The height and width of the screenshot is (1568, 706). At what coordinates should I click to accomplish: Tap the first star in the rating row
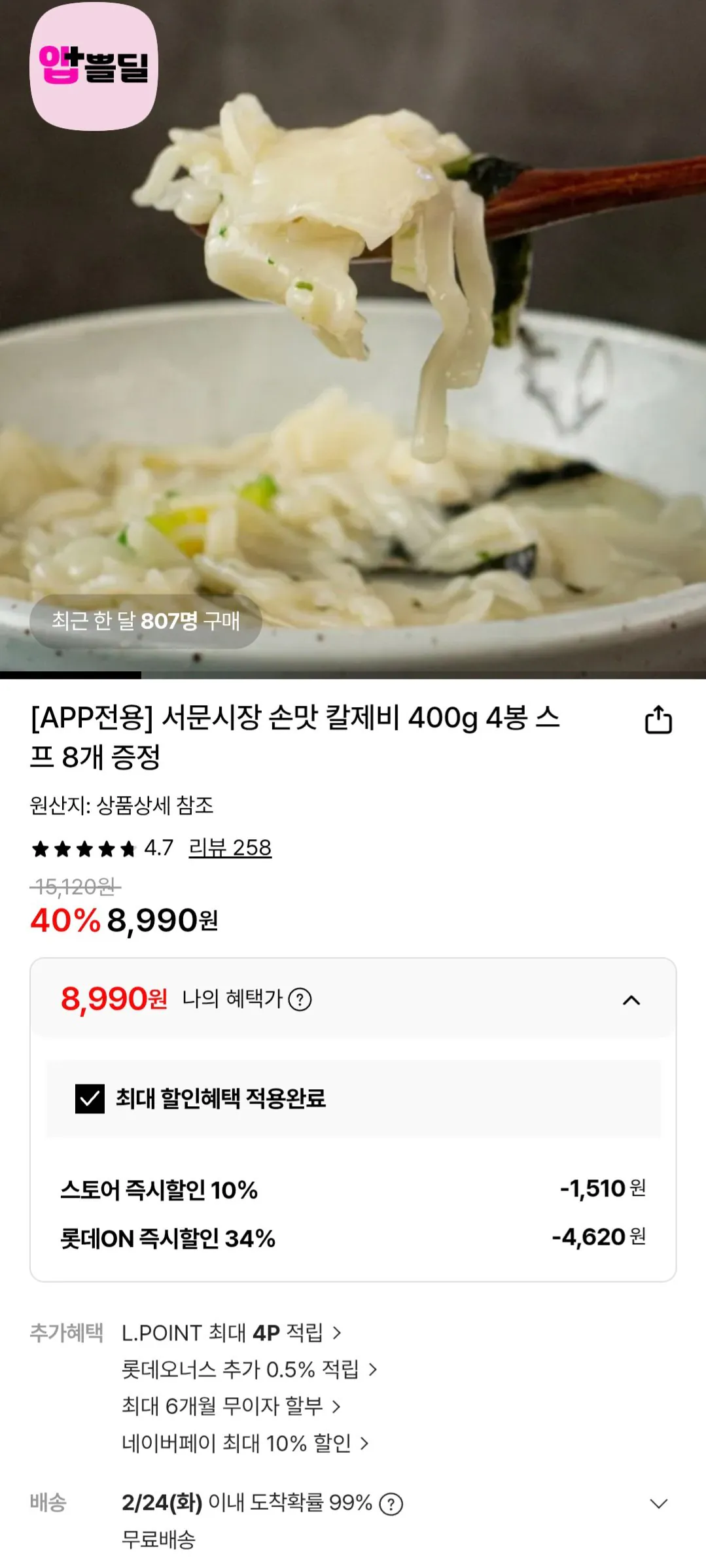(42, 848)
